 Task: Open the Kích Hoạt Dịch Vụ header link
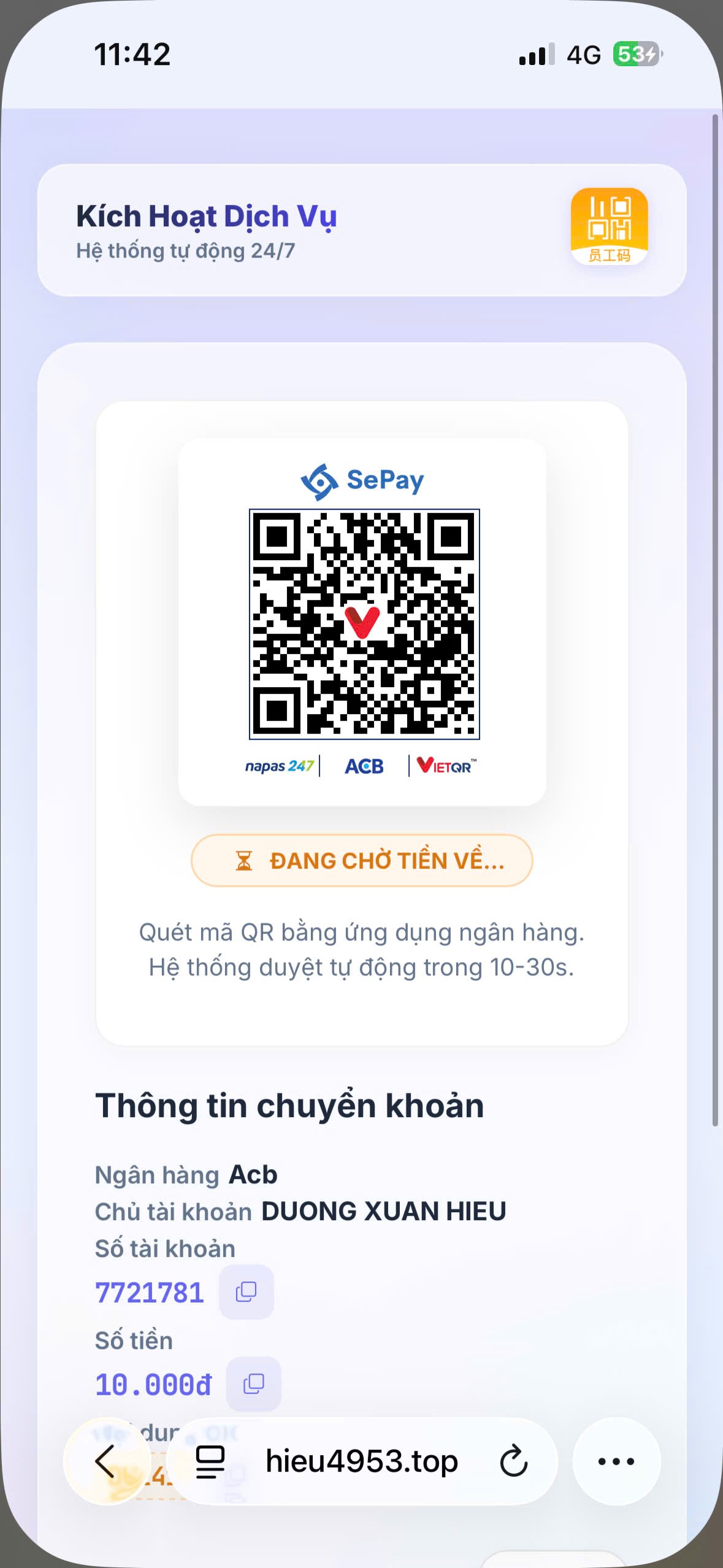[206, 216]
